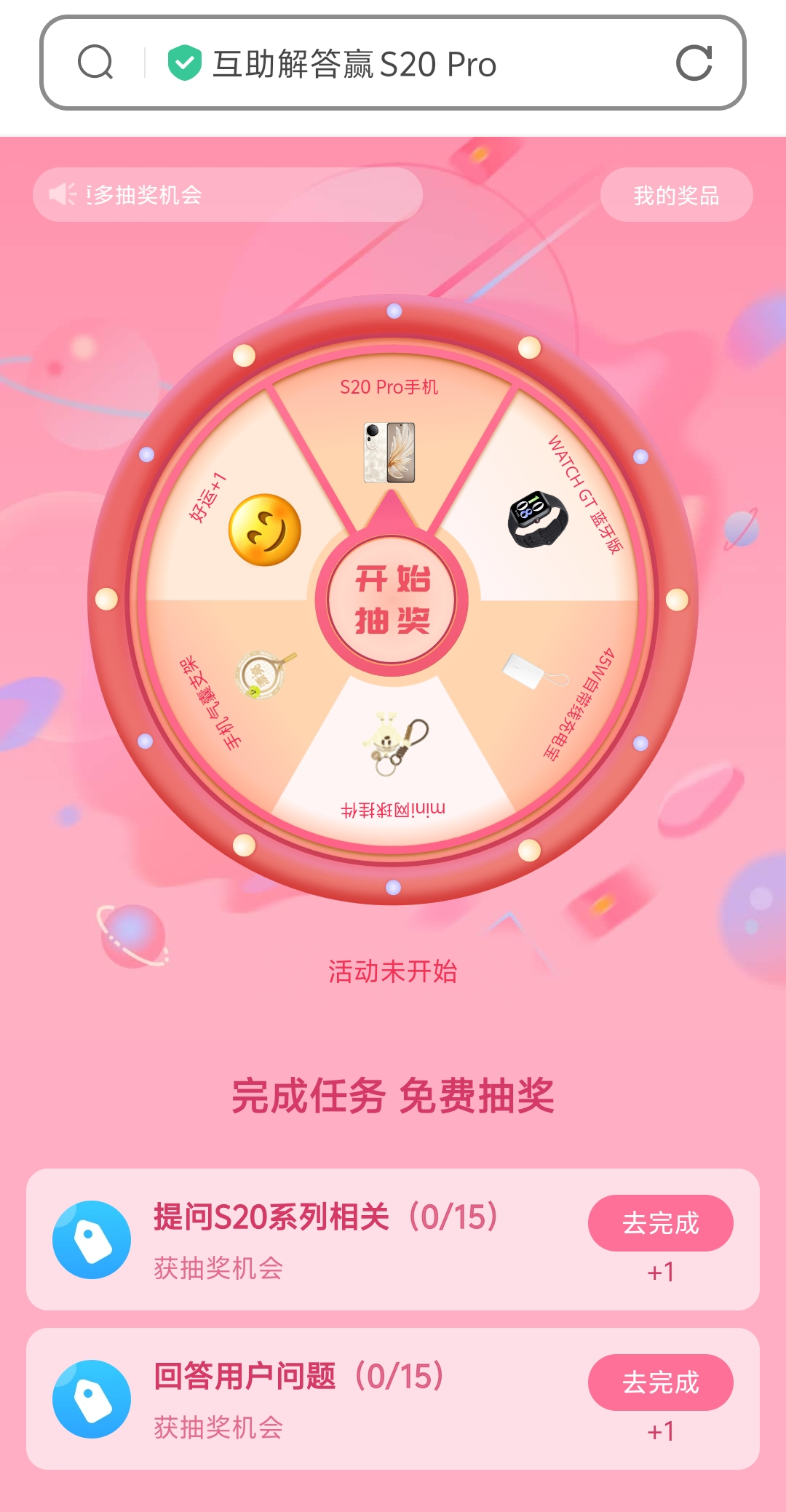Tap the search icon in address bar
This screenshot has width=786, height=1512.
coord(95,63)
